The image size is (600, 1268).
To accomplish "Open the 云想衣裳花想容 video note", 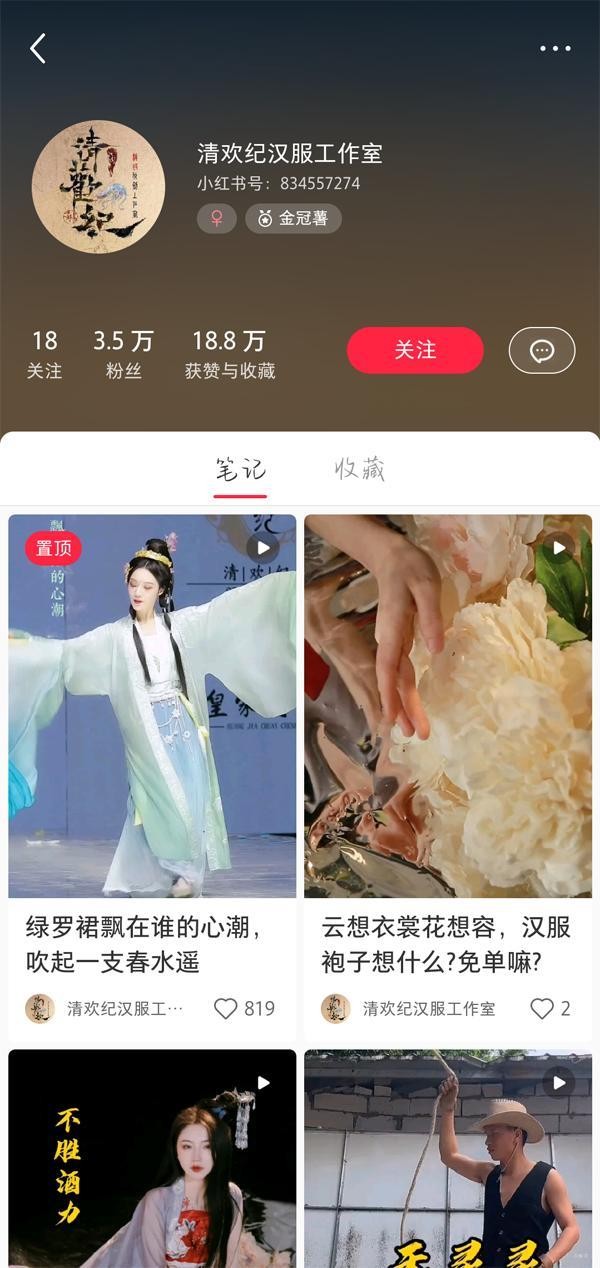I will point(448,705).
